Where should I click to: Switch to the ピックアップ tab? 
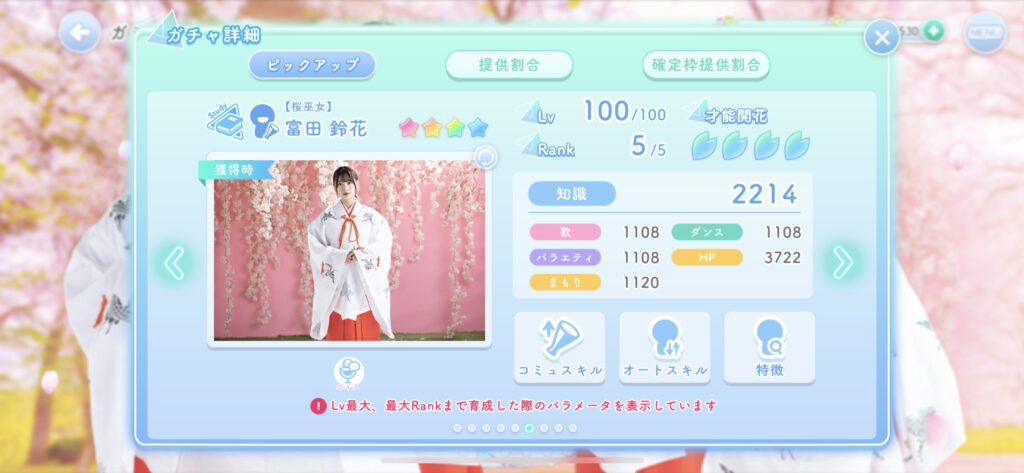312,65
